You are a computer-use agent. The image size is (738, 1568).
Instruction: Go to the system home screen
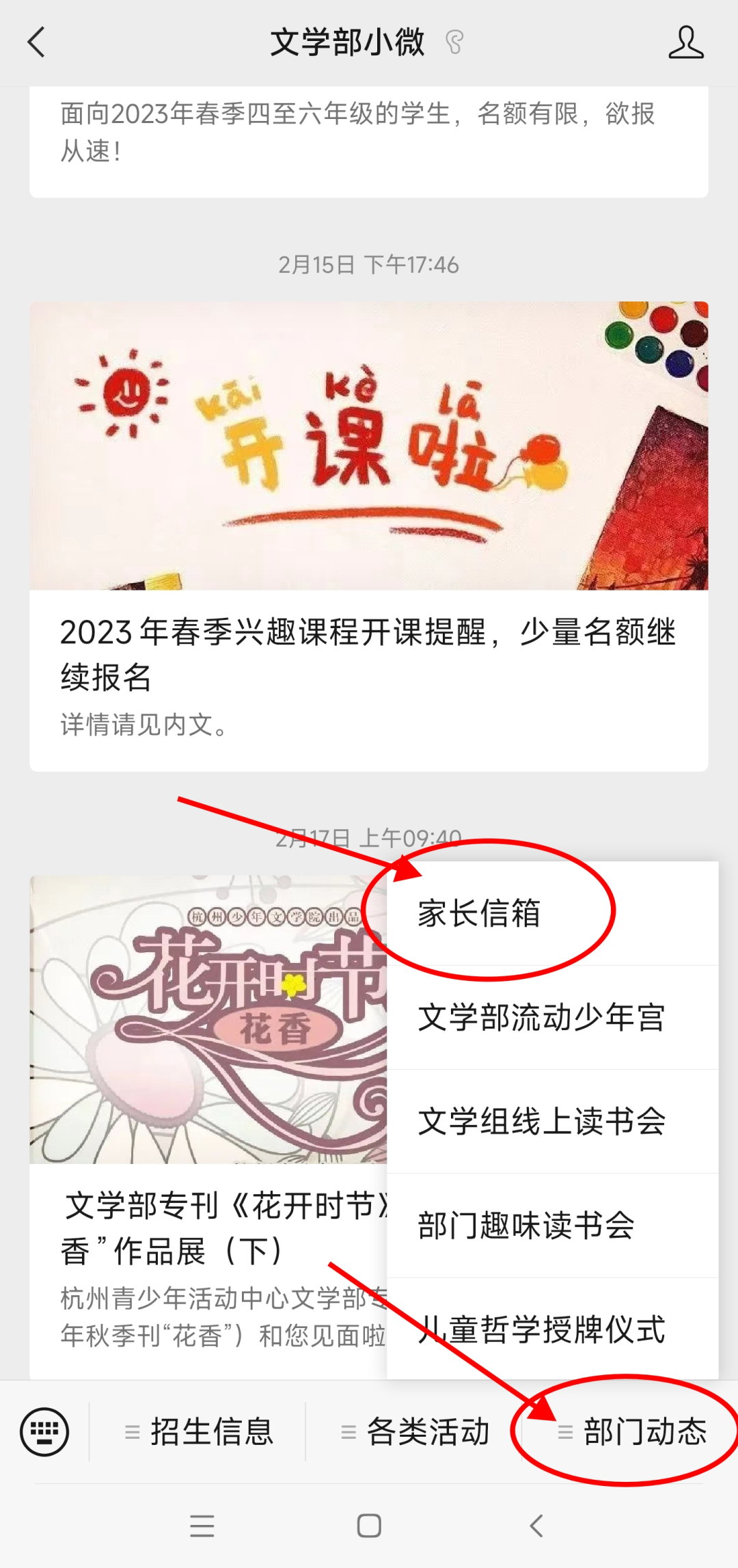[x=369, y=1526]
